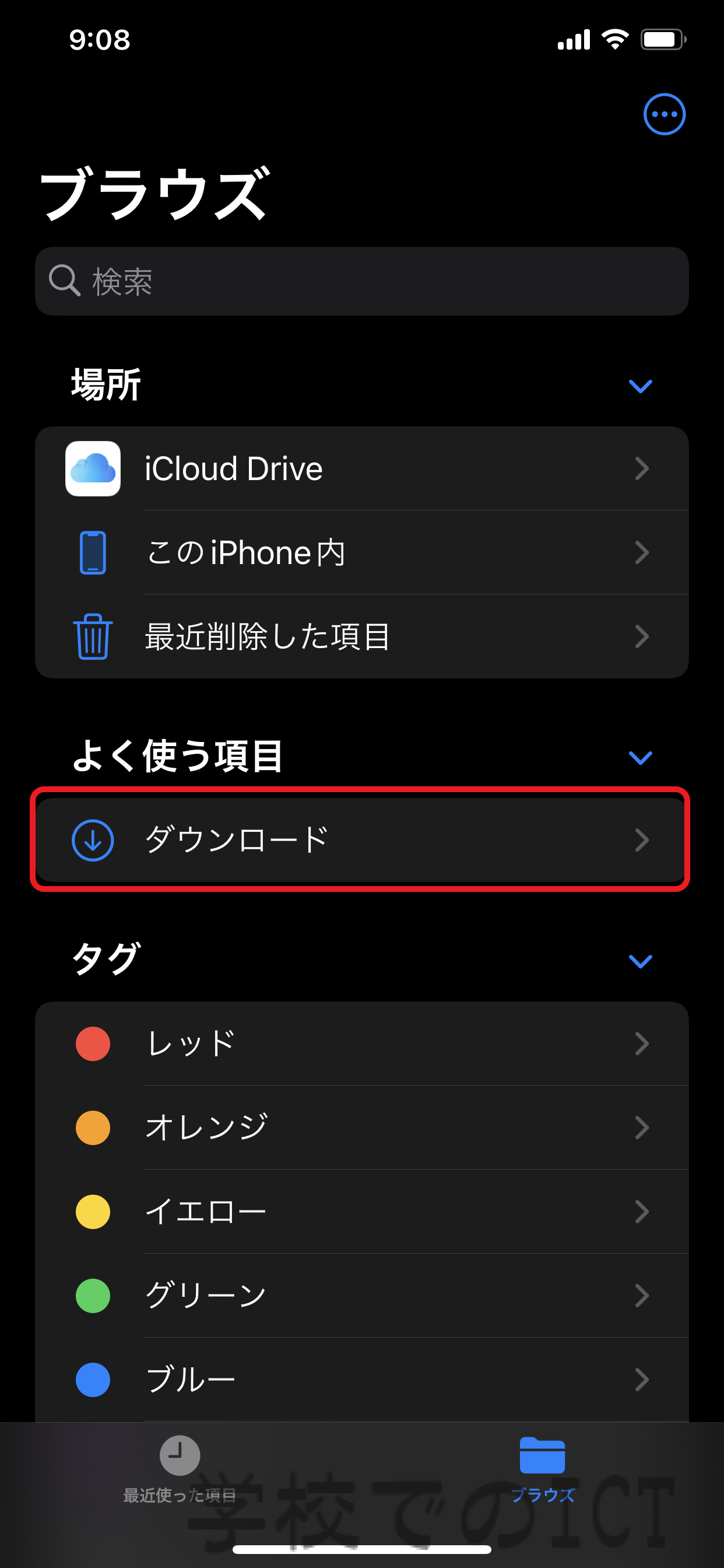Screen dimensions: 724x1568
Task: Open このiPhone内 location
Action: pos(362,552)
